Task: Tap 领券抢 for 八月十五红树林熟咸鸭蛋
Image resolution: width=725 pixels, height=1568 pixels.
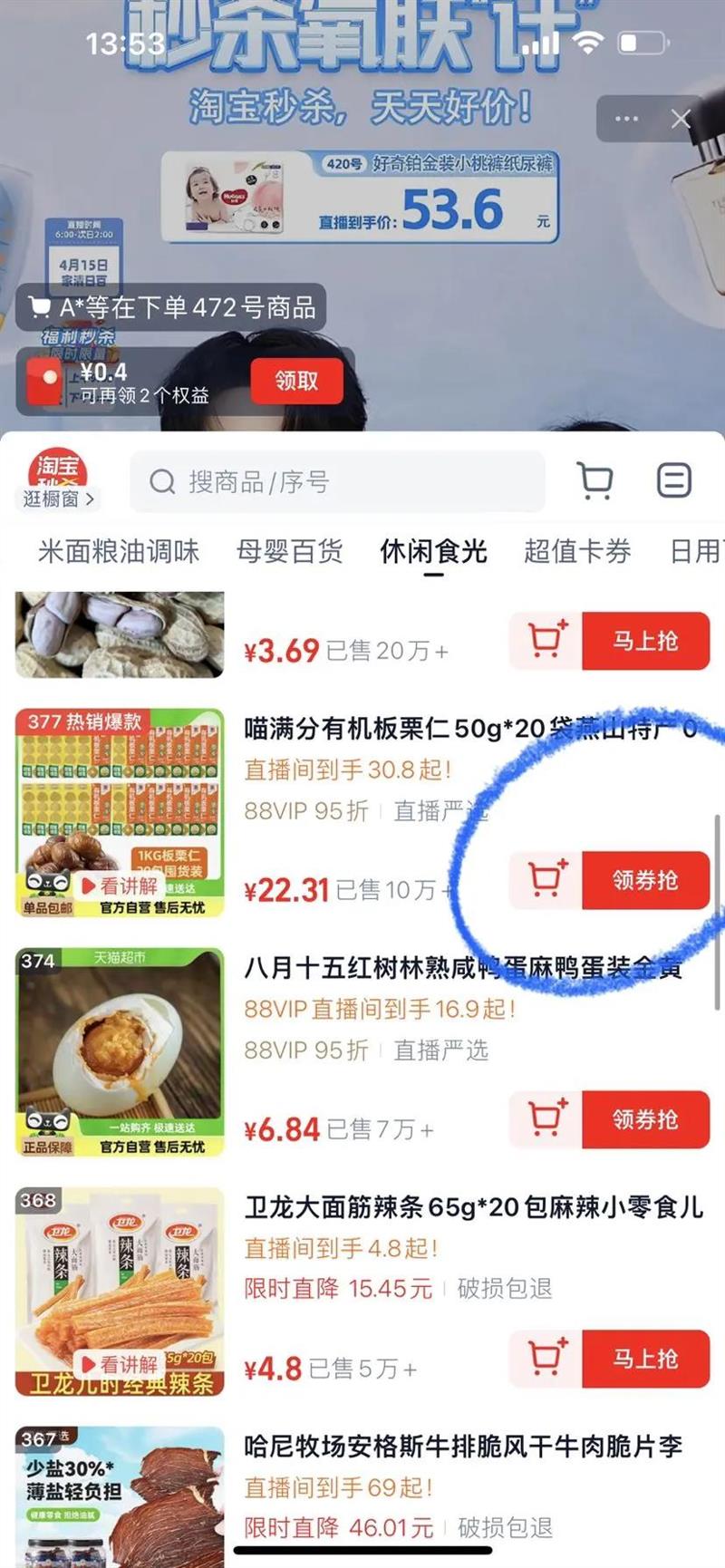Action: pyautogui.click(x=645, y=1119)
